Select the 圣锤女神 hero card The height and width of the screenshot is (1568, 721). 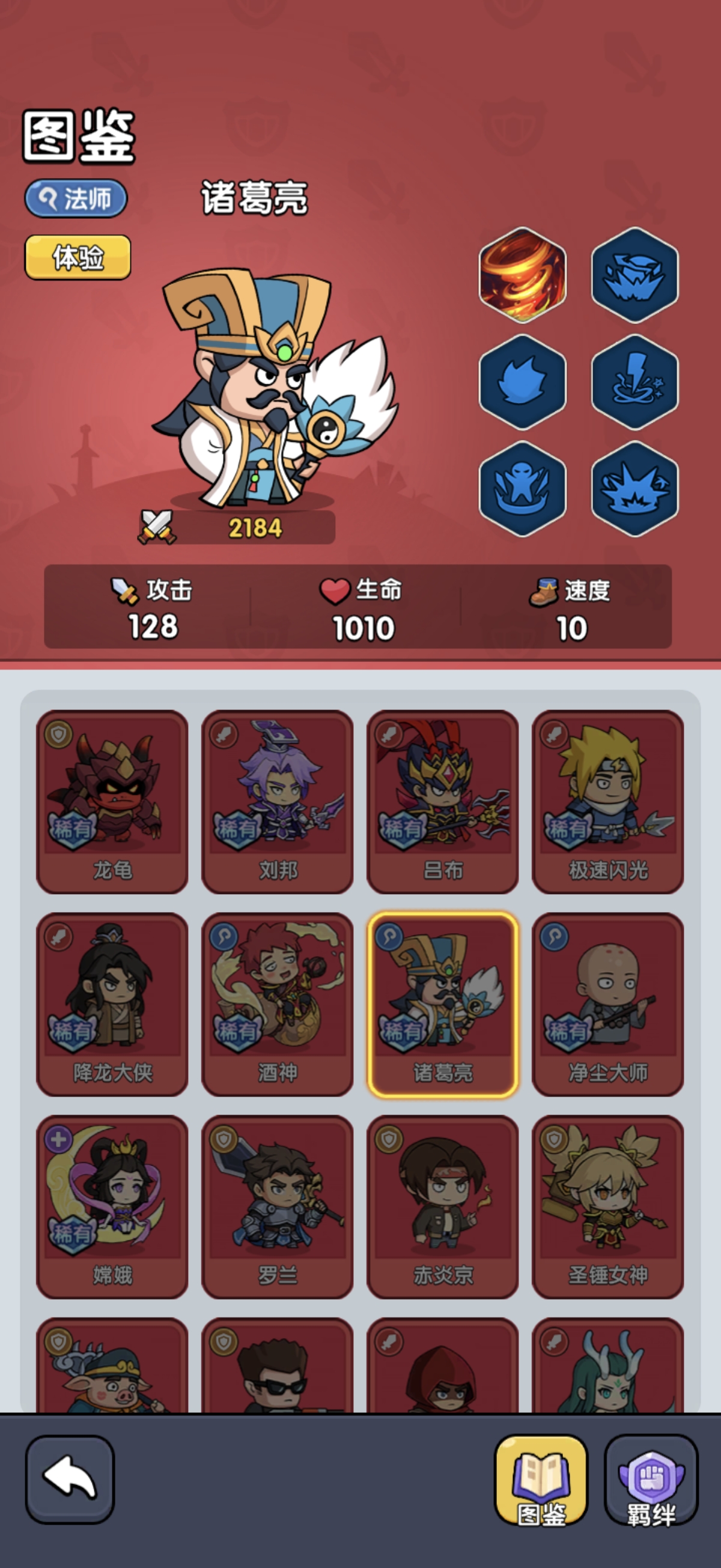click(608, 1207)
